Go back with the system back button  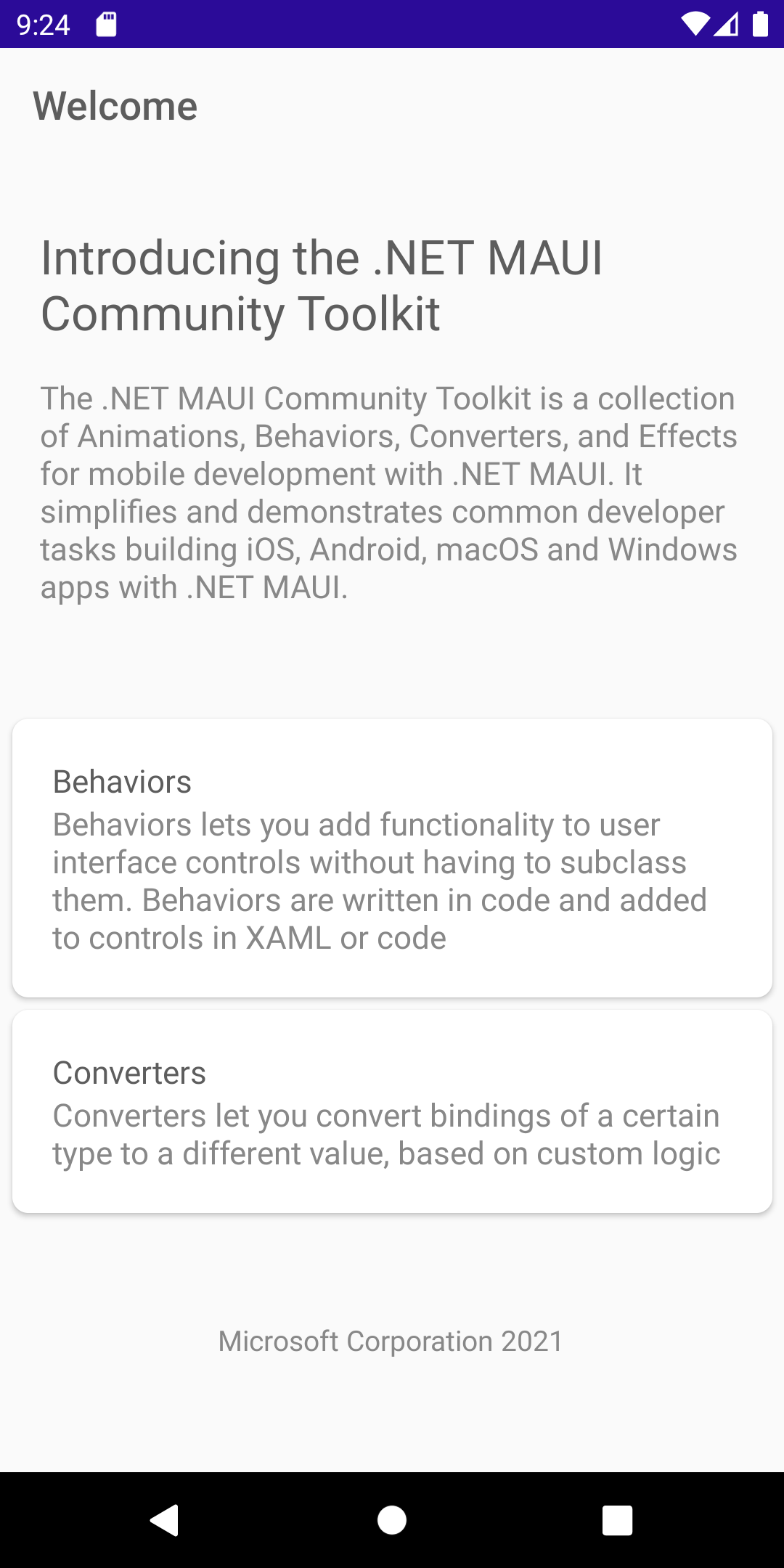166,1520
